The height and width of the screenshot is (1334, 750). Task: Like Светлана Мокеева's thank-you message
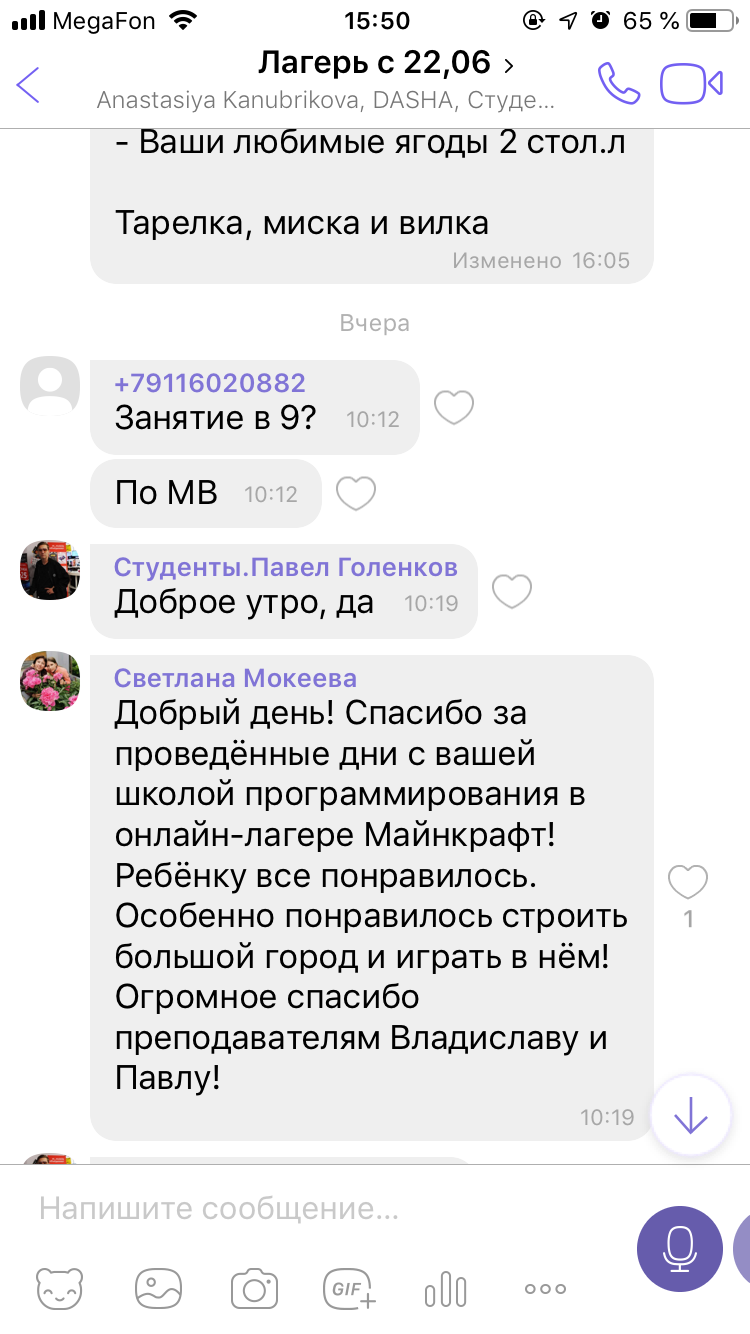[687, 883]
